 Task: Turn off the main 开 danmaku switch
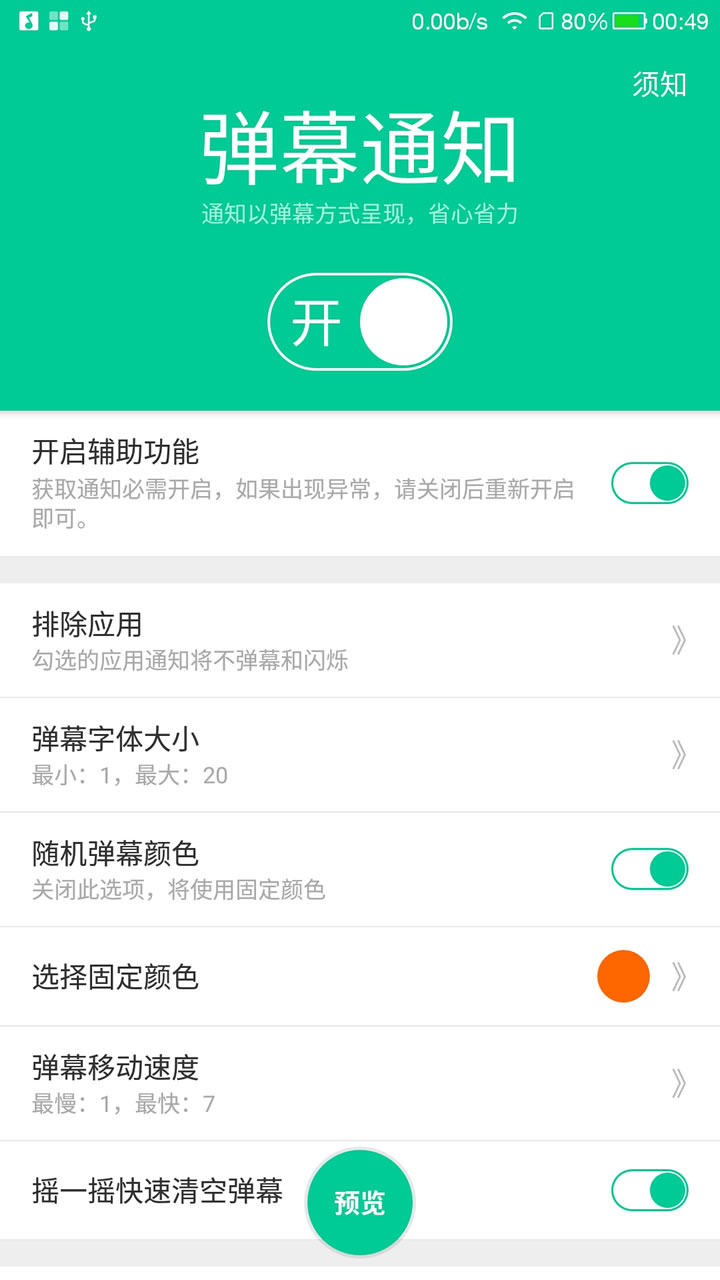click(x=359, y=321)
